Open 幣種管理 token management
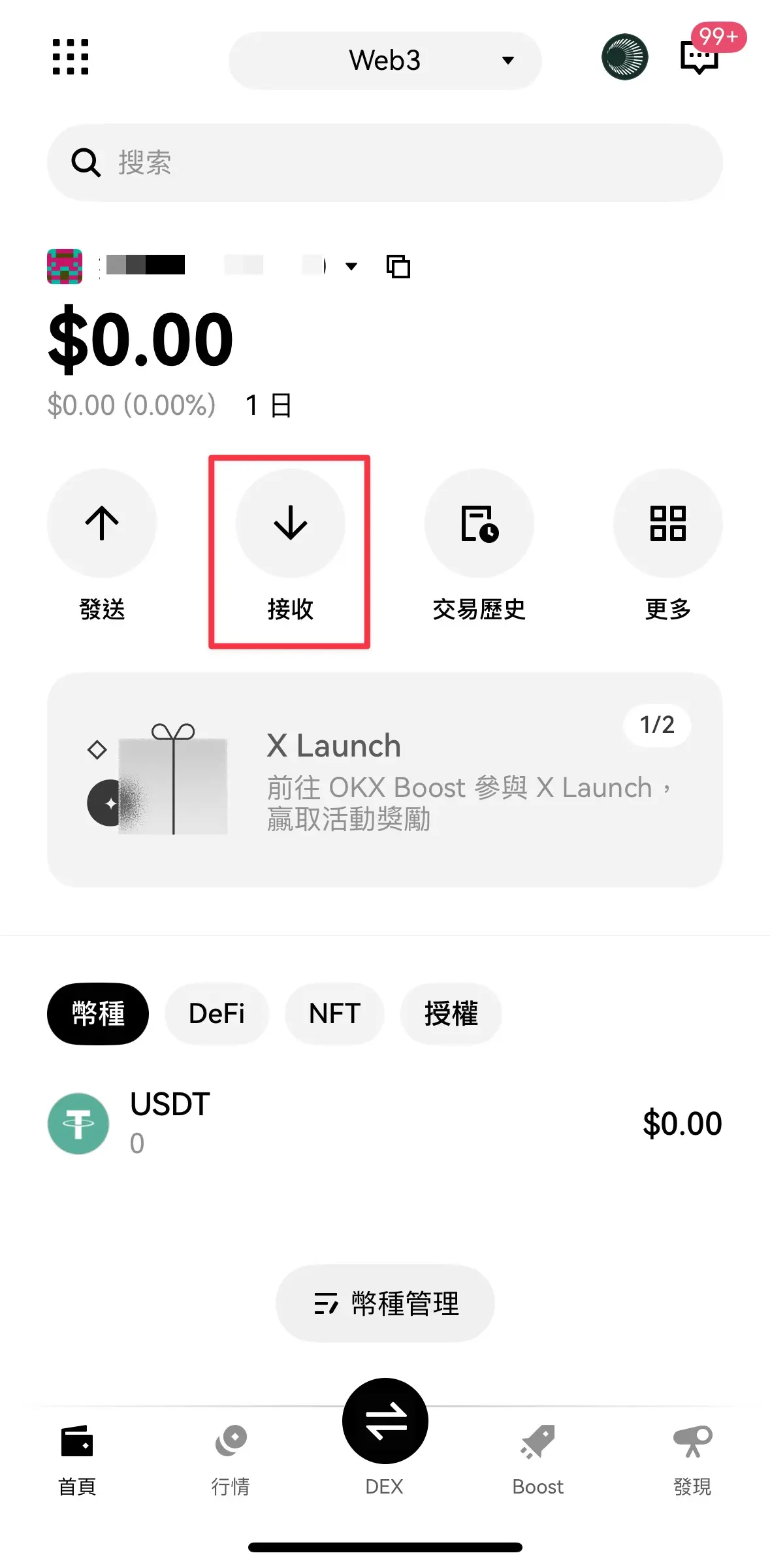 tap(385, 1303)
